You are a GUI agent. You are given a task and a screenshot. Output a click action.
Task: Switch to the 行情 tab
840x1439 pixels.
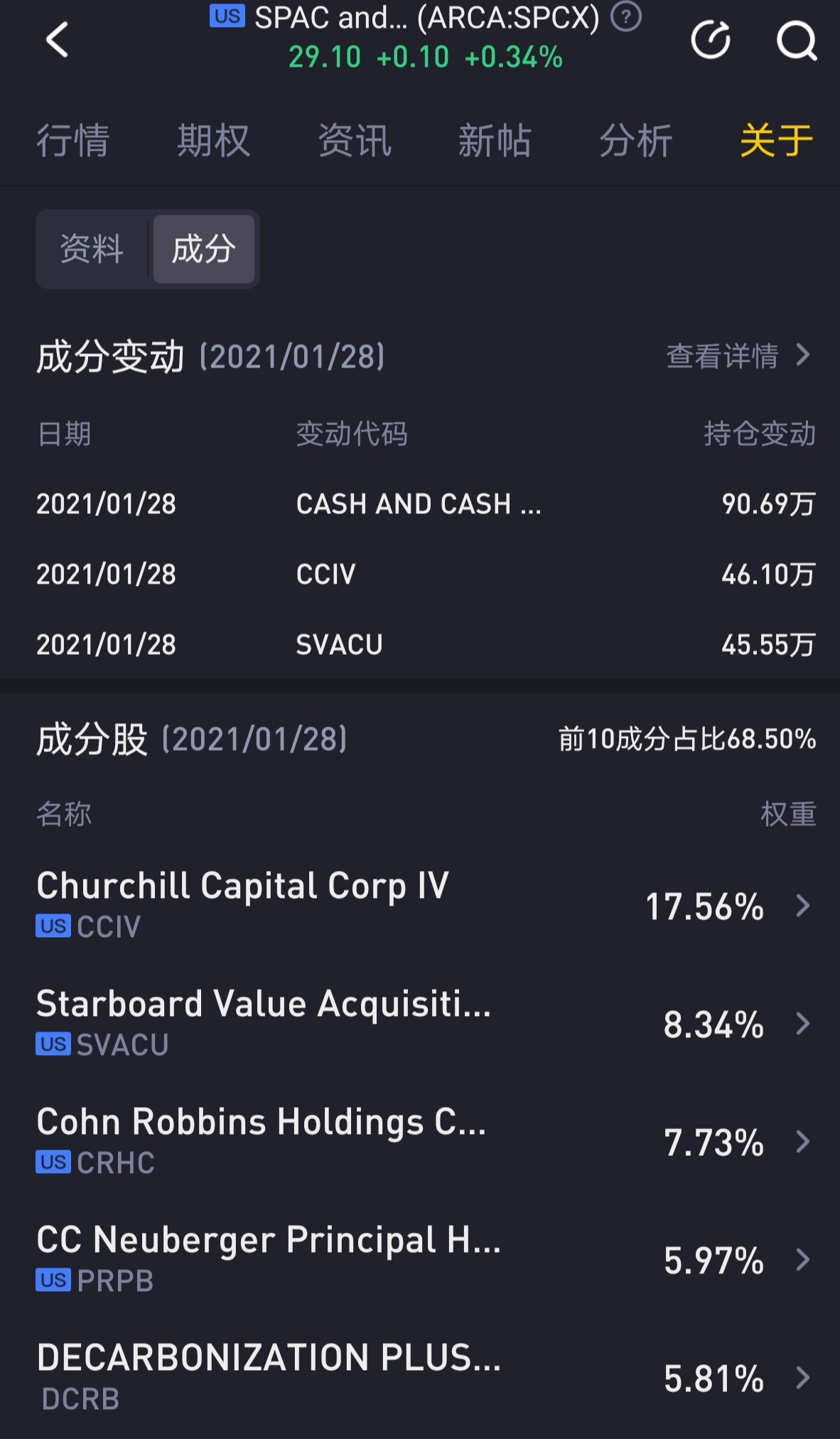pyautogui.click(x=72, y=140)
